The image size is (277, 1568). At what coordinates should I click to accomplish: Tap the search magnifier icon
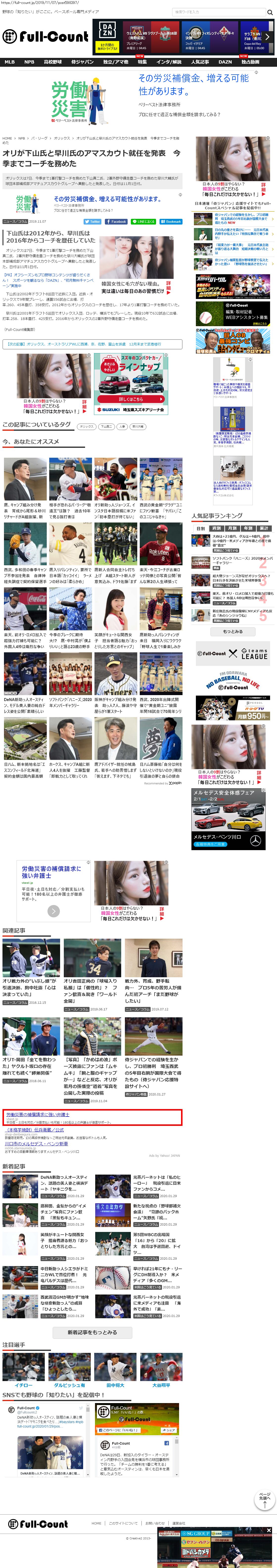(270, 12)
